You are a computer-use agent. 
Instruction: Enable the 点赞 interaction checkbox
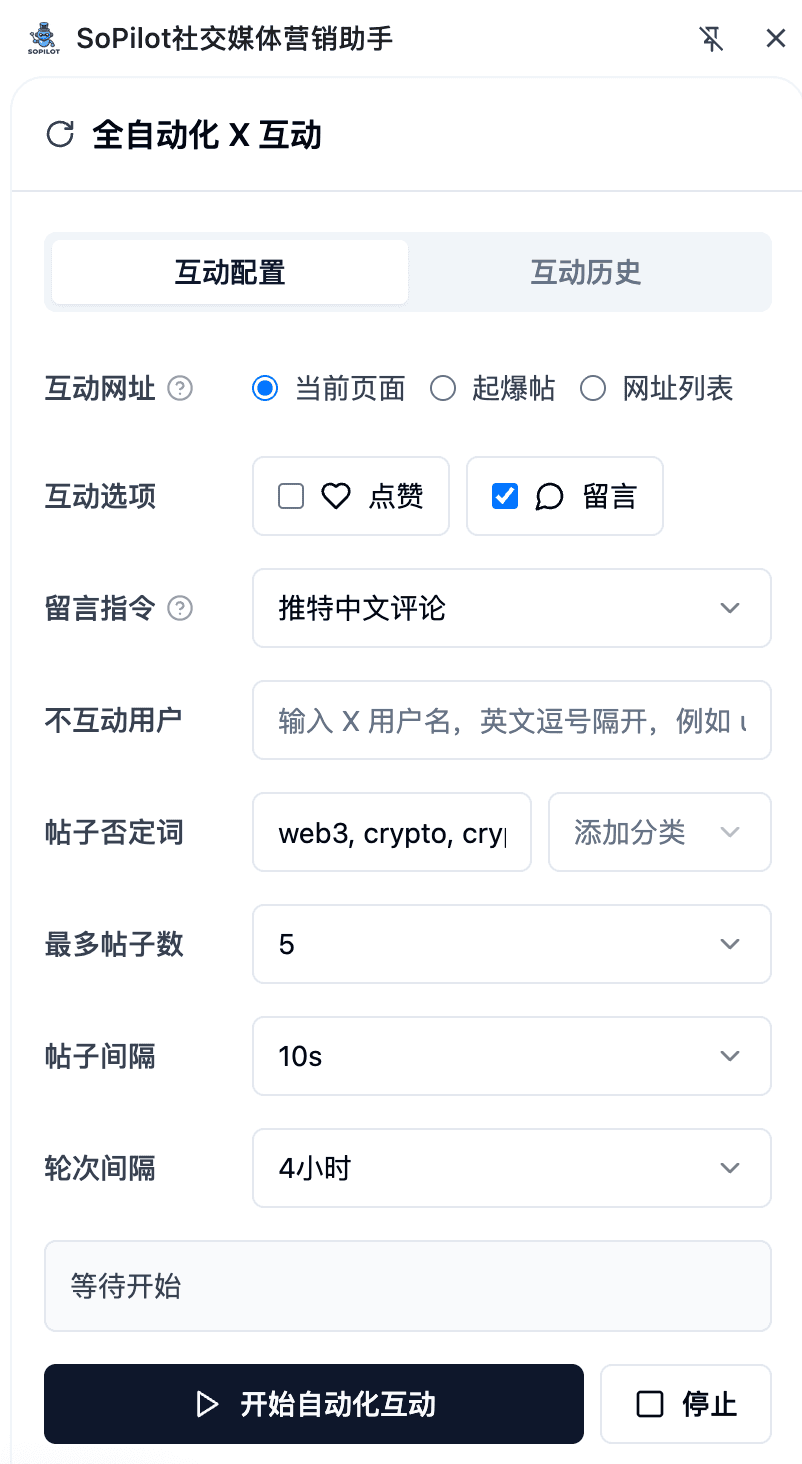[x=290, y=495]
